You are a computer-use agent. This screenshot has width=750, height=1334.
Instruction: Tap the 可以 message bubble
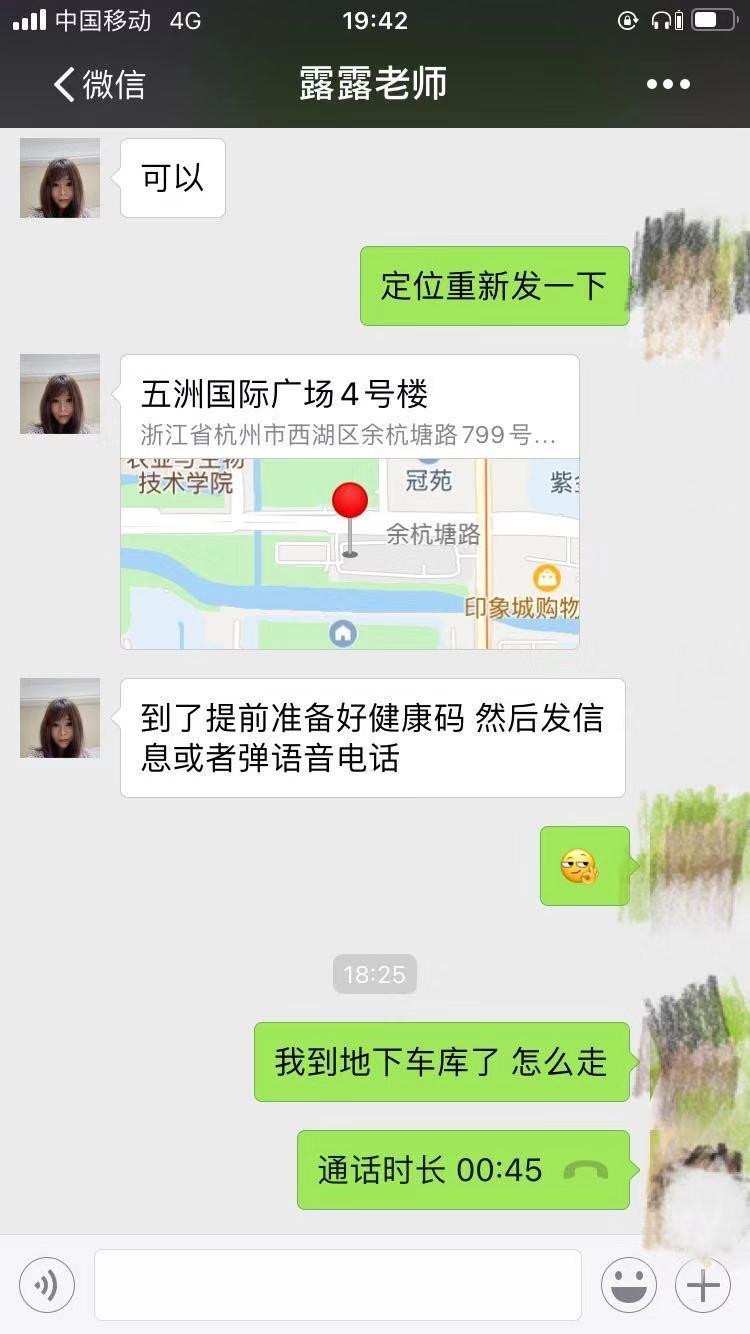[172, 177]
